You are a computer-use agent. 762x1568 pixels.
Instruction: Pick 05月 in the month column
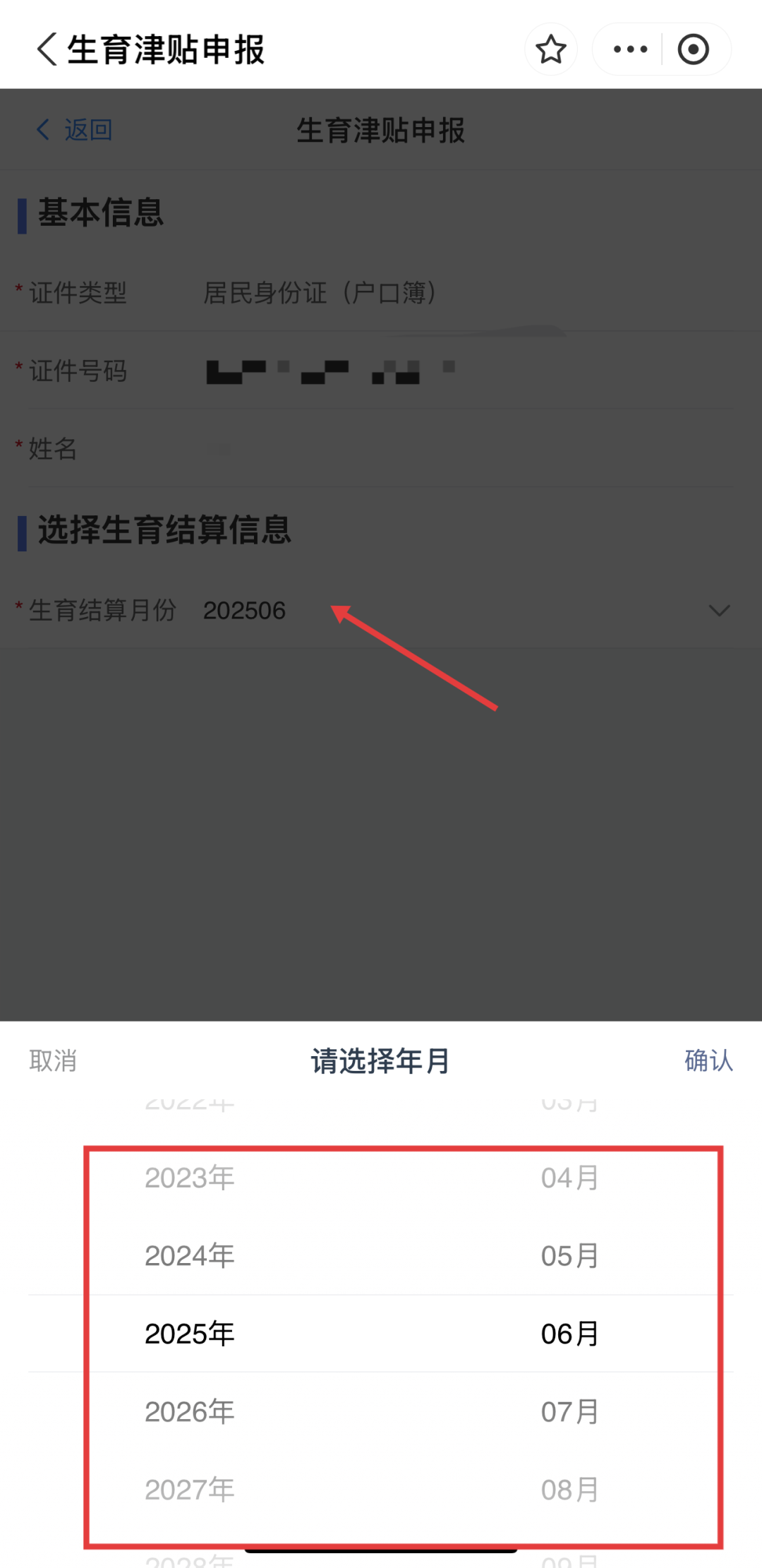tap(569, 1256)
